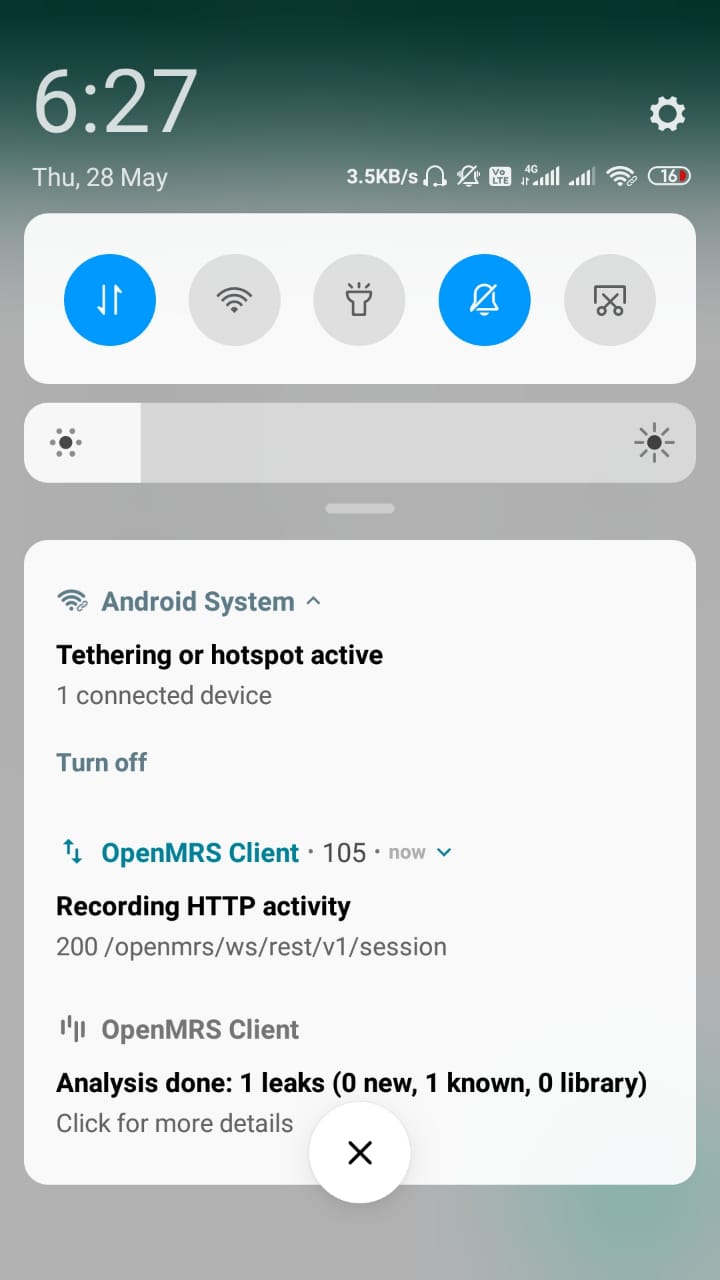Screen dimensions: 720x1280
Task: Switch on the flashlight
Action: [x=359, y=300]
